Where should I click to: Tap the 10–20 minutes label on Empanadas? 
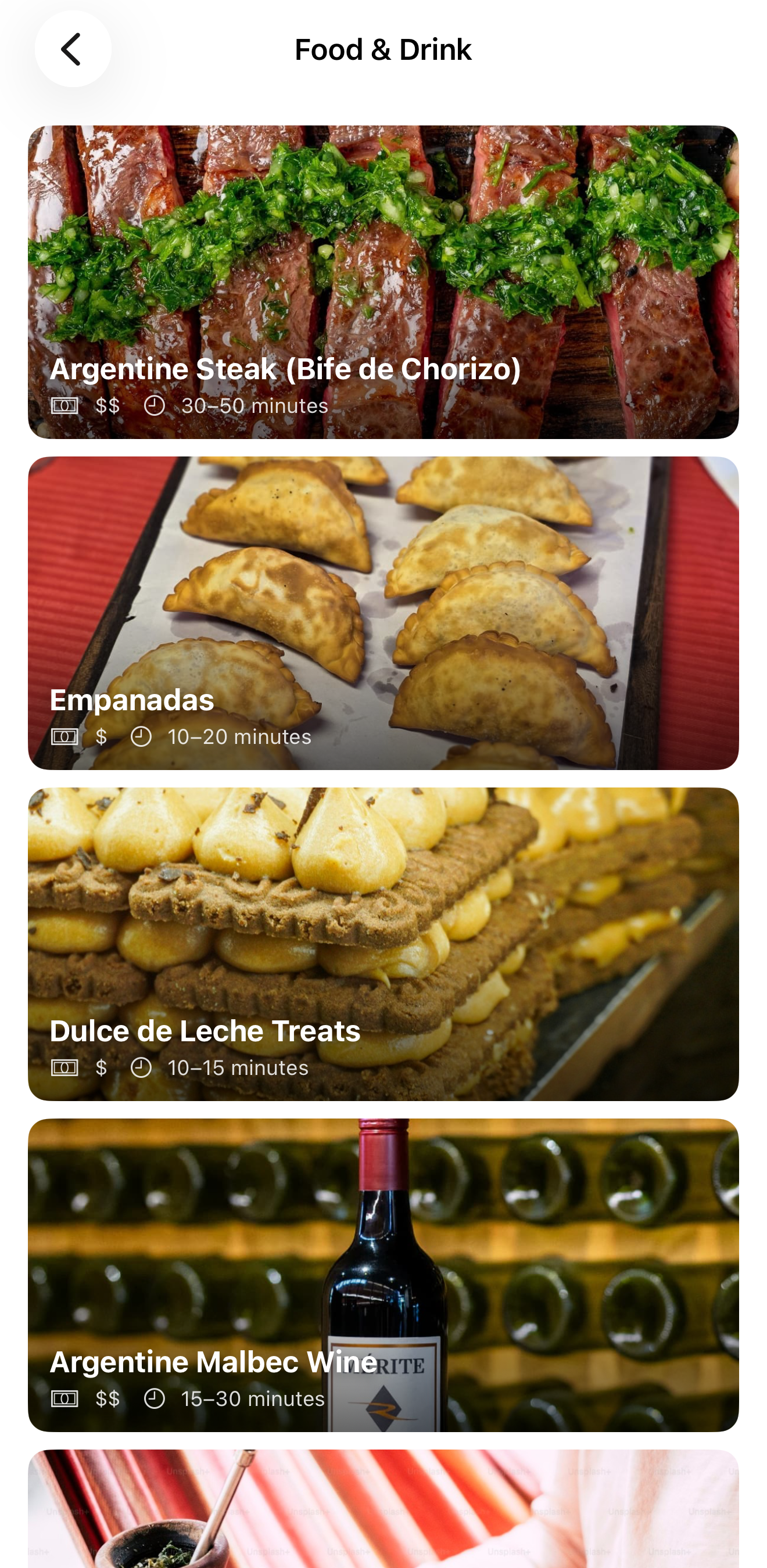[x=239, y=736]
